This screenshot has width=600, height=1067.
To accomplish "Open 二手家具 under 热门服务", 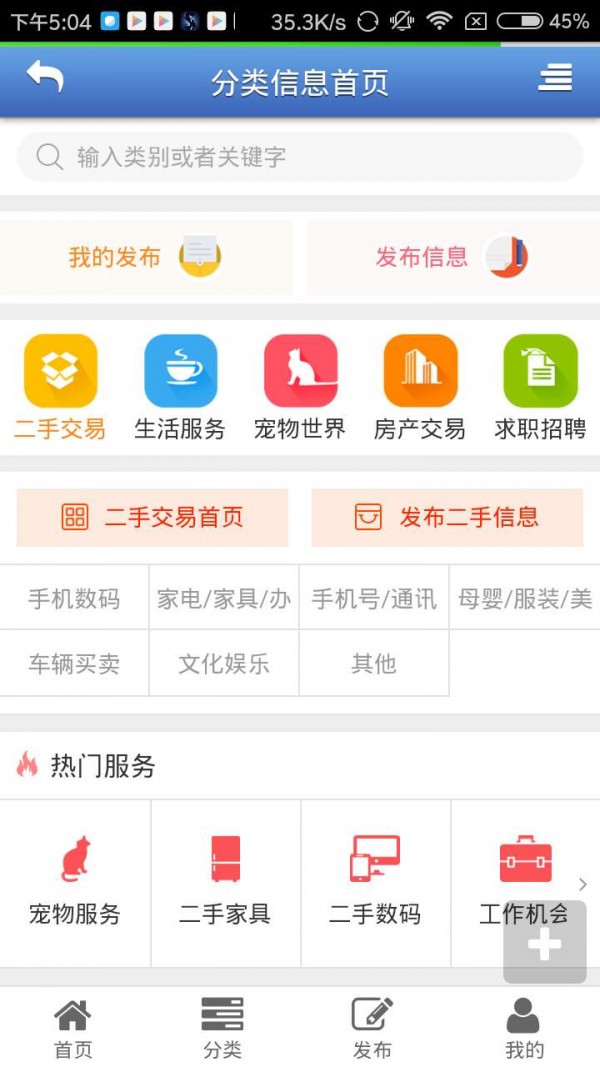I will coord(225,882).
